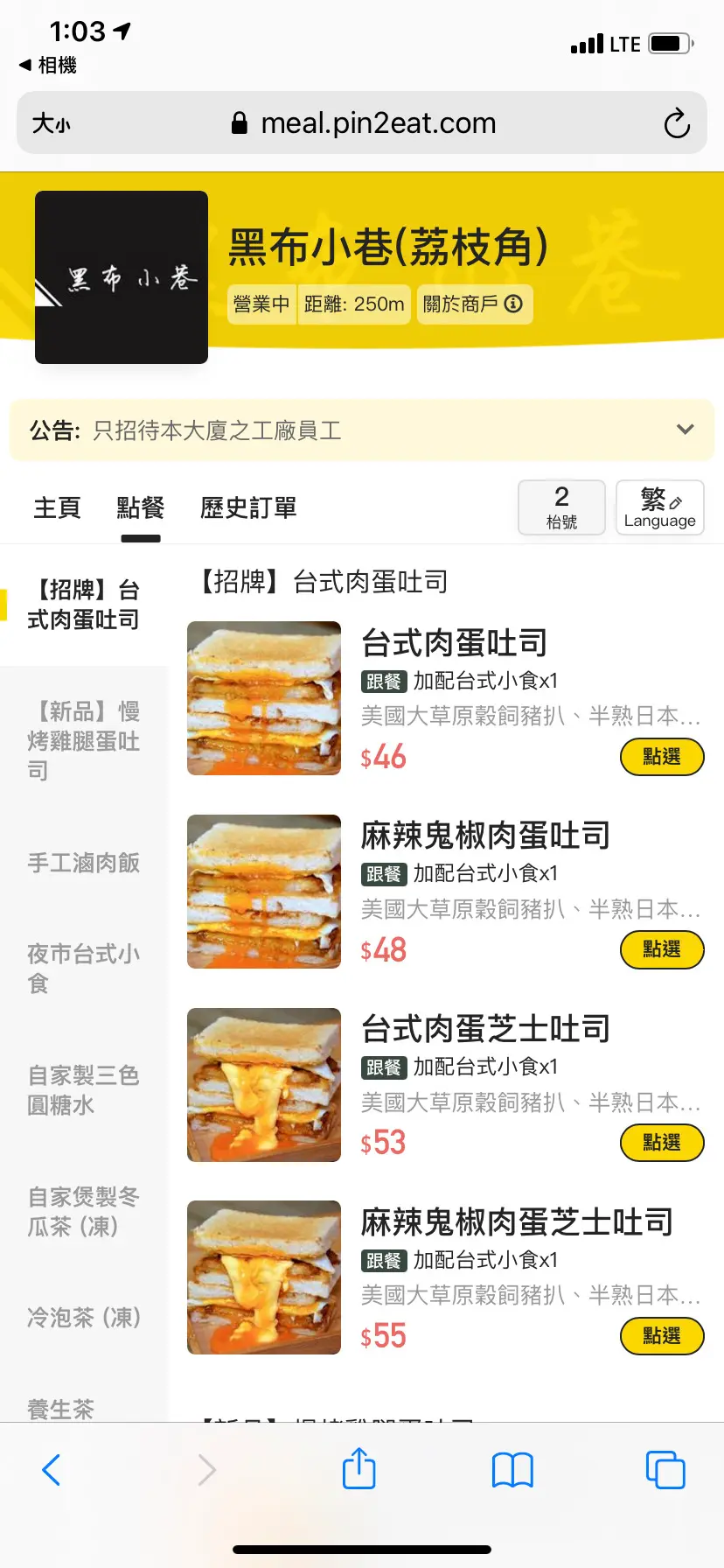This screenshot has height=1568, width=724.
Task: Jump to 自家製三色圓糖水 category
Action: (83, 1089)
